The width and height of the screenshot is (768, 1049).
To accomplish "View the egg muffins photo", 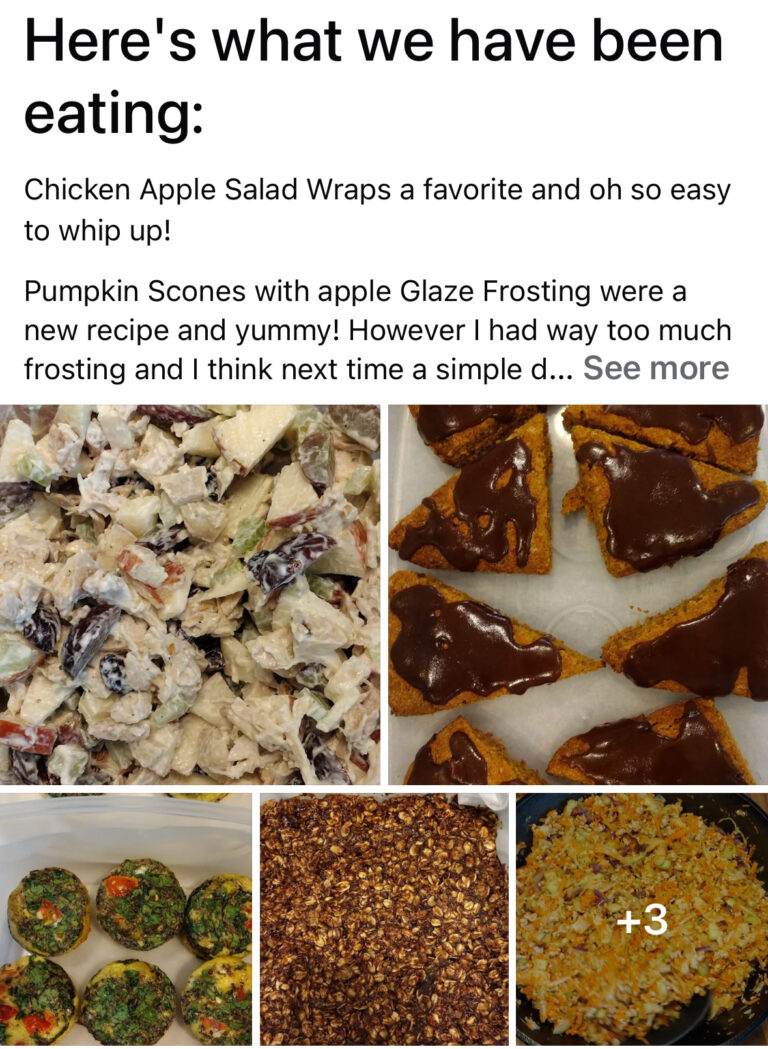I will 126,918.
